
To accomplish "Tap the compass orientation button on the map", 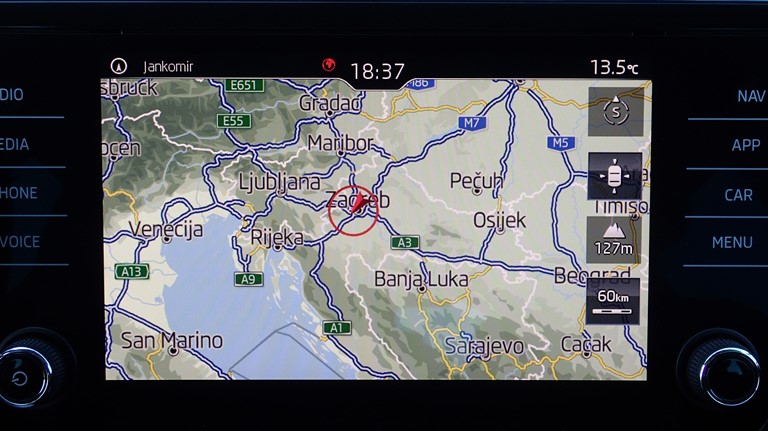I will click(x=615, y=112).
